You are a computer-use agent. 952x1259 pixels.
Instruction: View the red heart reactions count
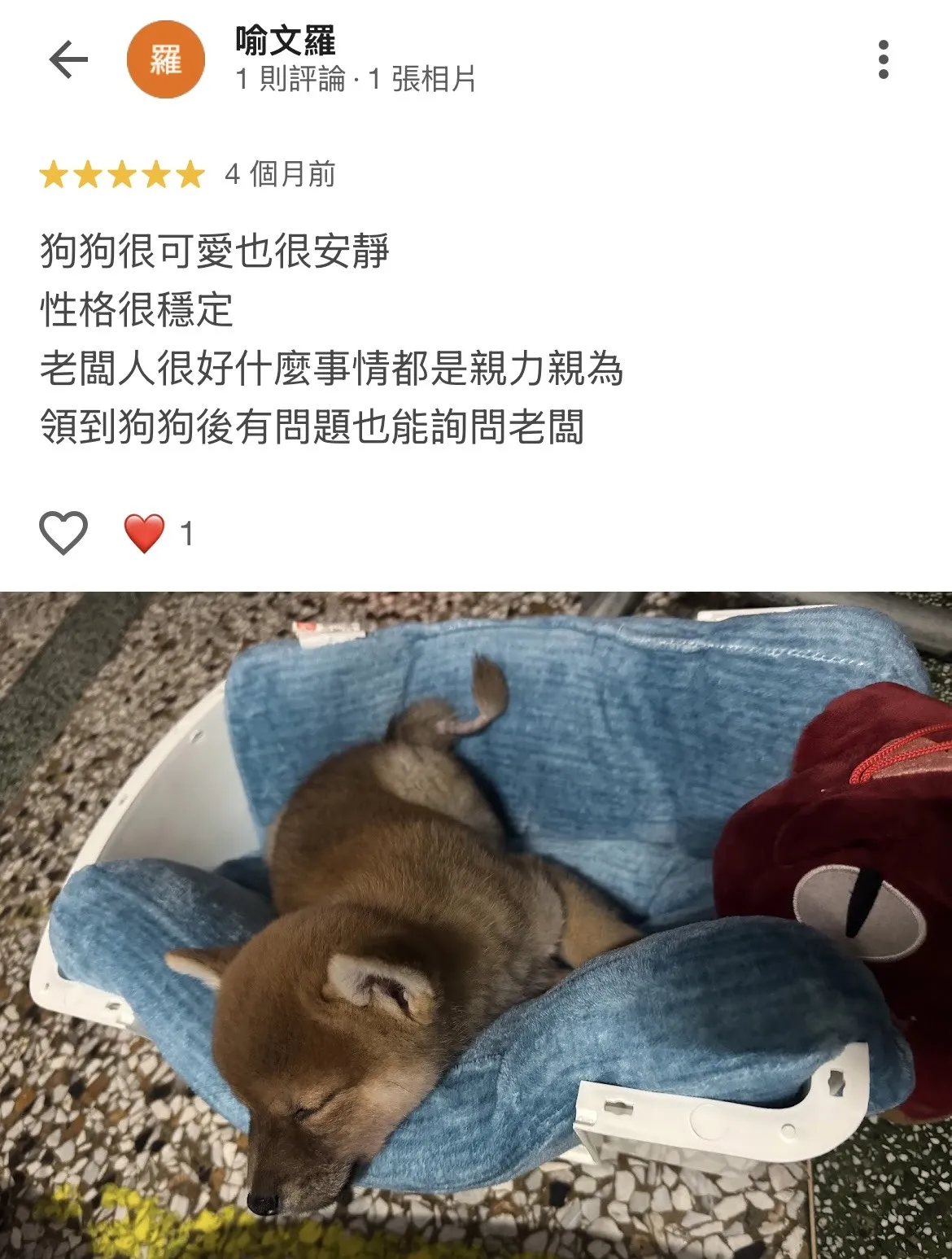pyautogui.click(x=159, y=534)
